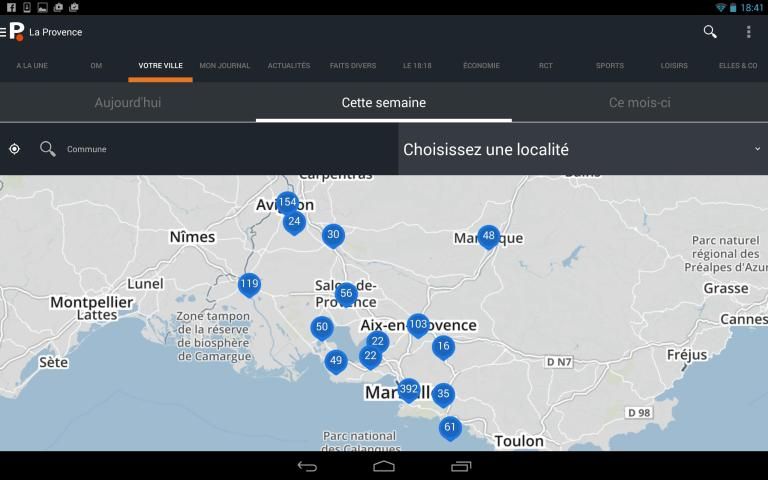The image size is (768, 480).
Task: Switch to the A LA UNE tab
Action: coord(32,66)
